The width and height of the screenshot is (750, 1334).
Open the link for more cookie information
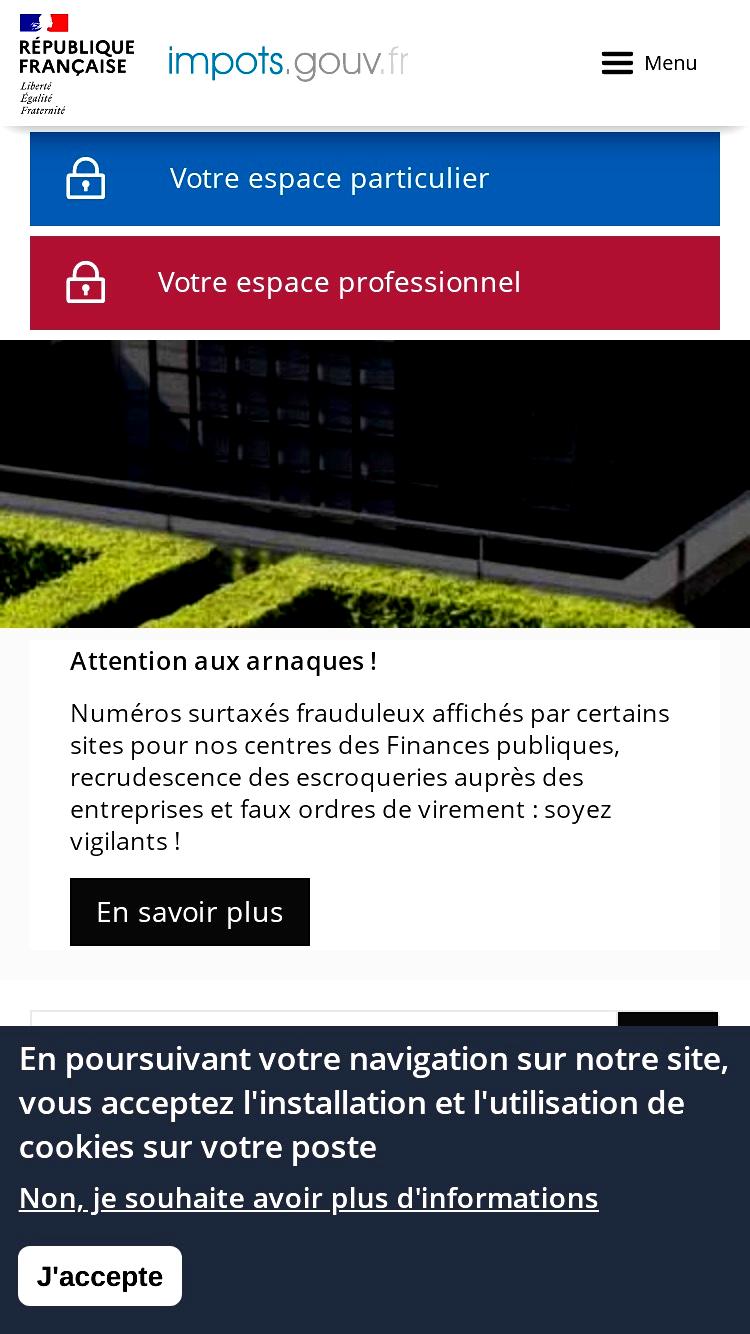pyautogui.click(x=309, y=1198)
